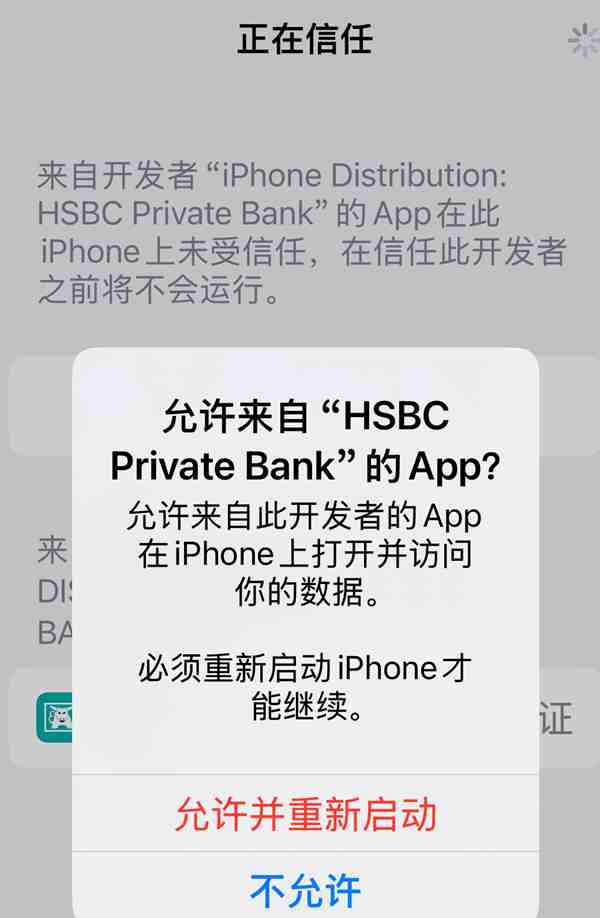Image resolution: width=600 pixels, height=918 pixels.
Task: Choose 不允许 to deny the app
Action: [305, 889]
